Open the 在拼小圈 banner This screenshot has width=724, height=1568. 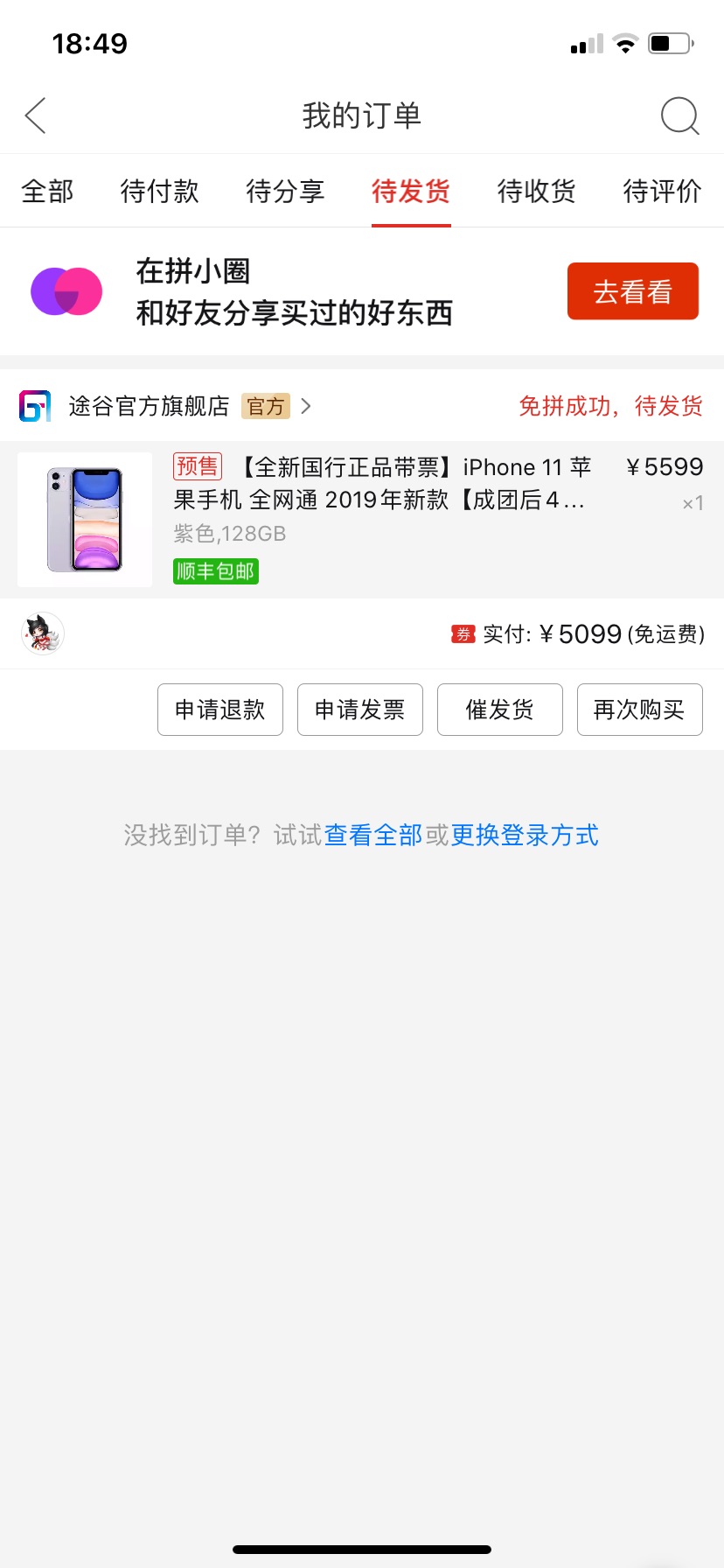(362, 291)
